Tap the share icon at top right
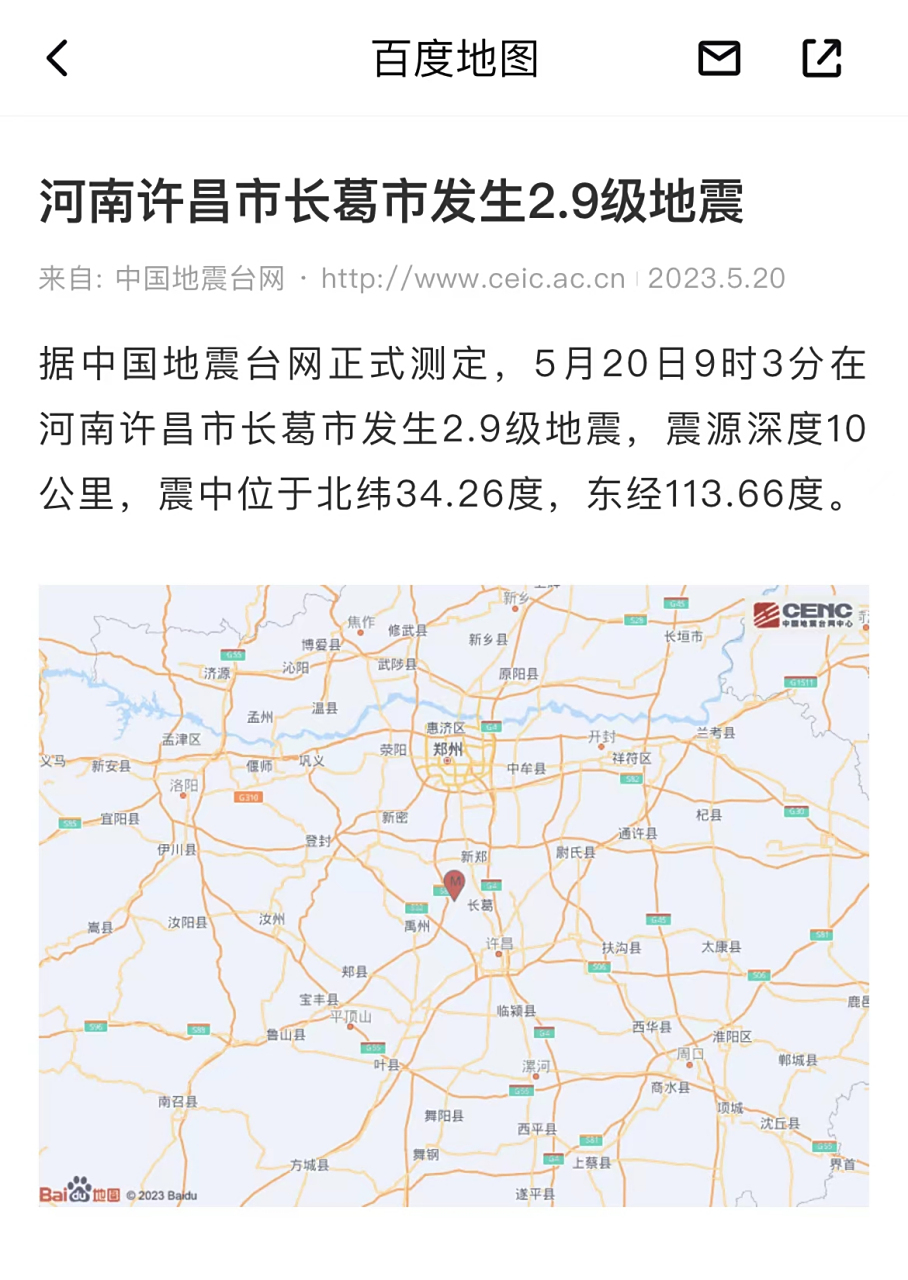908x1280 pixels. click(822, 60)
